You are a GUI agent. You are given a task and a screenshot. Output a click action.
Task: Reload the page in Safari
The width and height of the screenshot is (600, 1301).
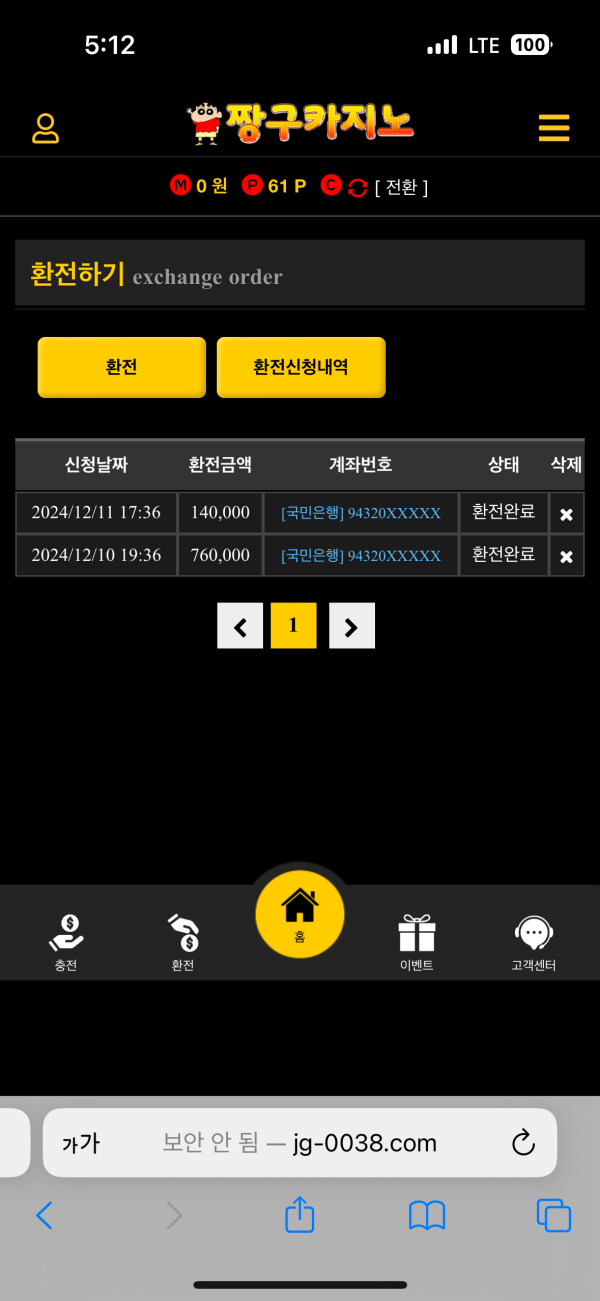[x=523, y=1143]
